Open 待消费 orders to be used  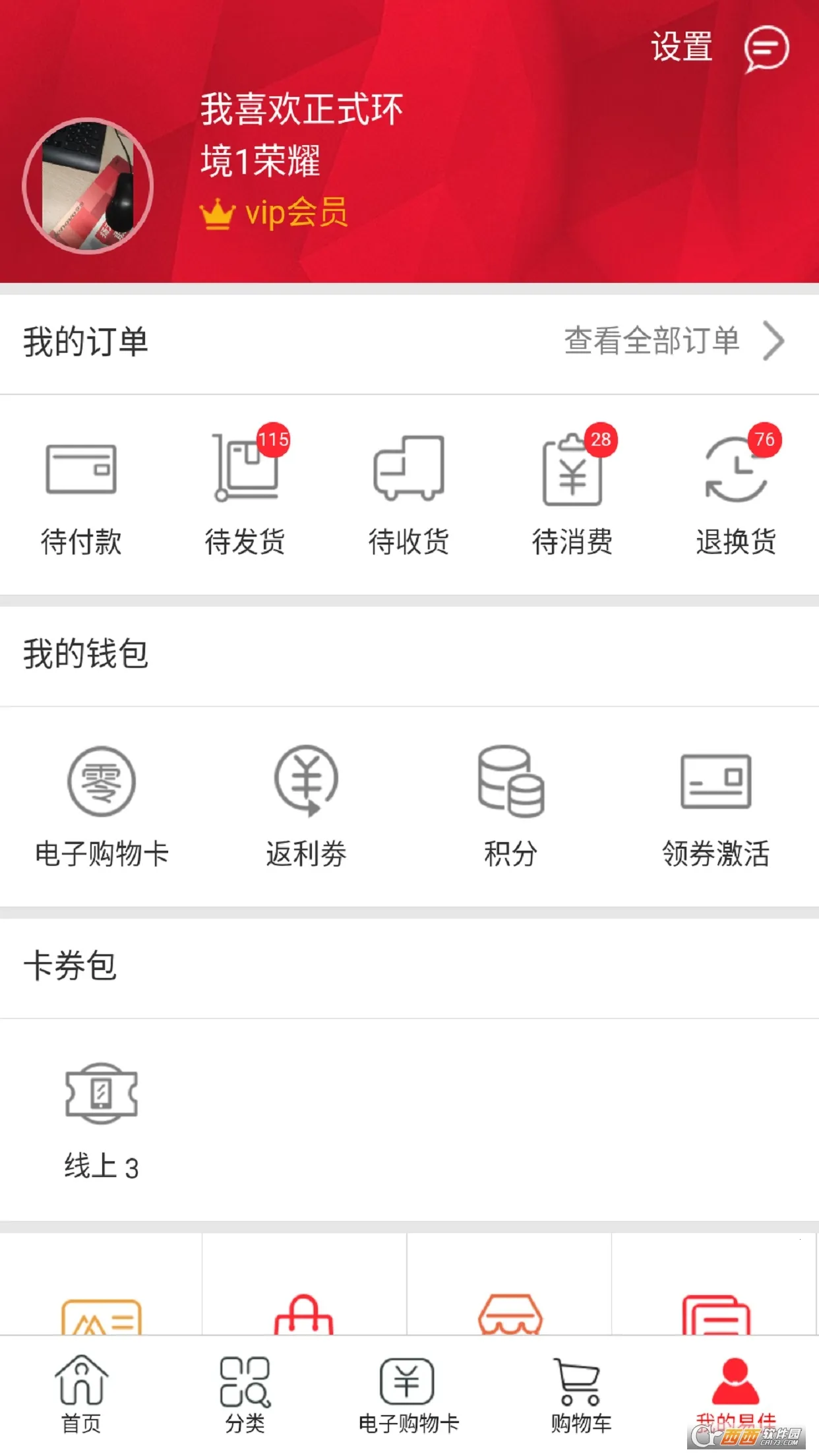click(572, 496)
